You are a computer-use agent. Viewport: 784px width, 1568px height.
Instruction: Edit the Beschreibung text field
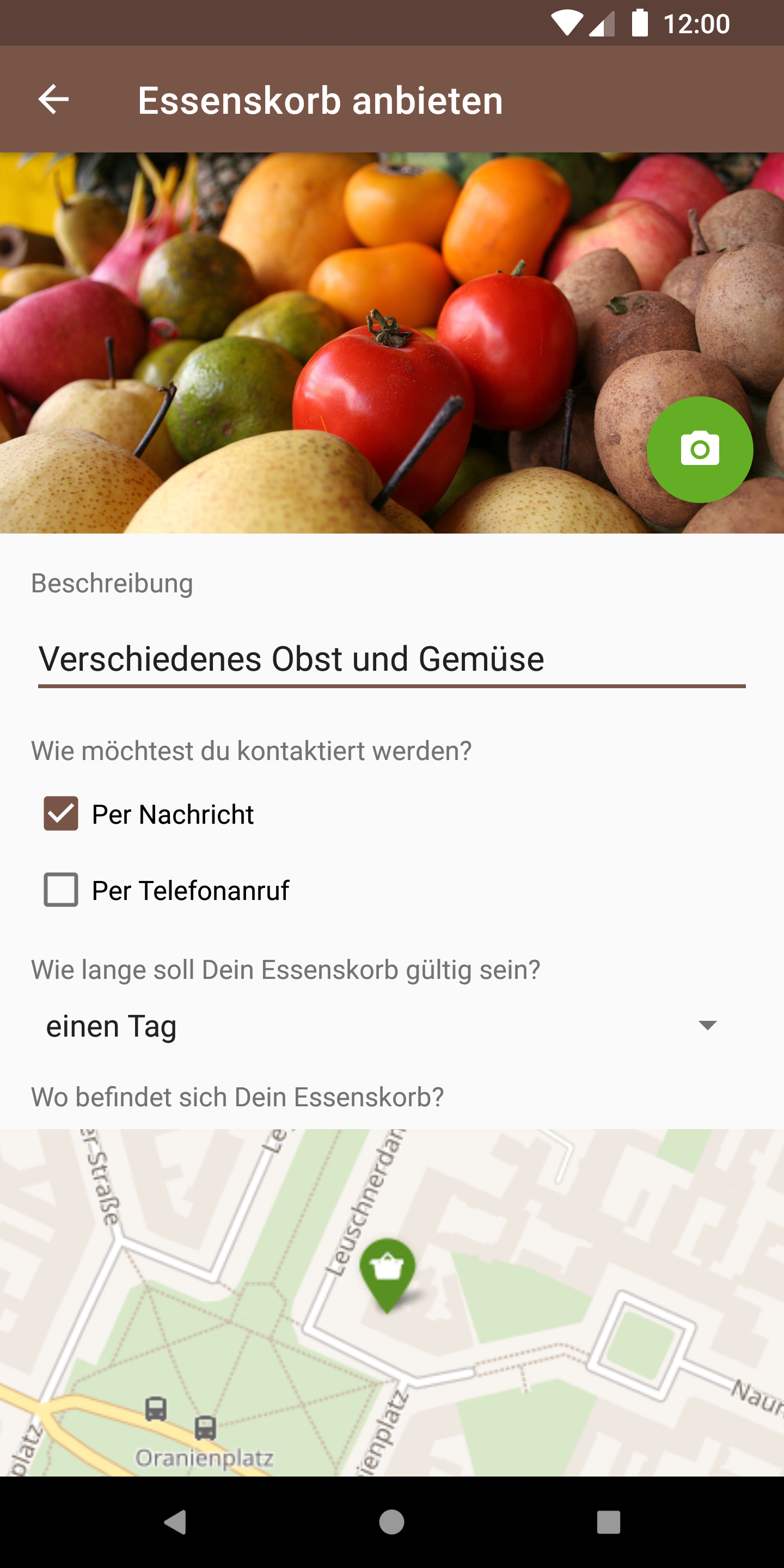click(x=391, y=659)
